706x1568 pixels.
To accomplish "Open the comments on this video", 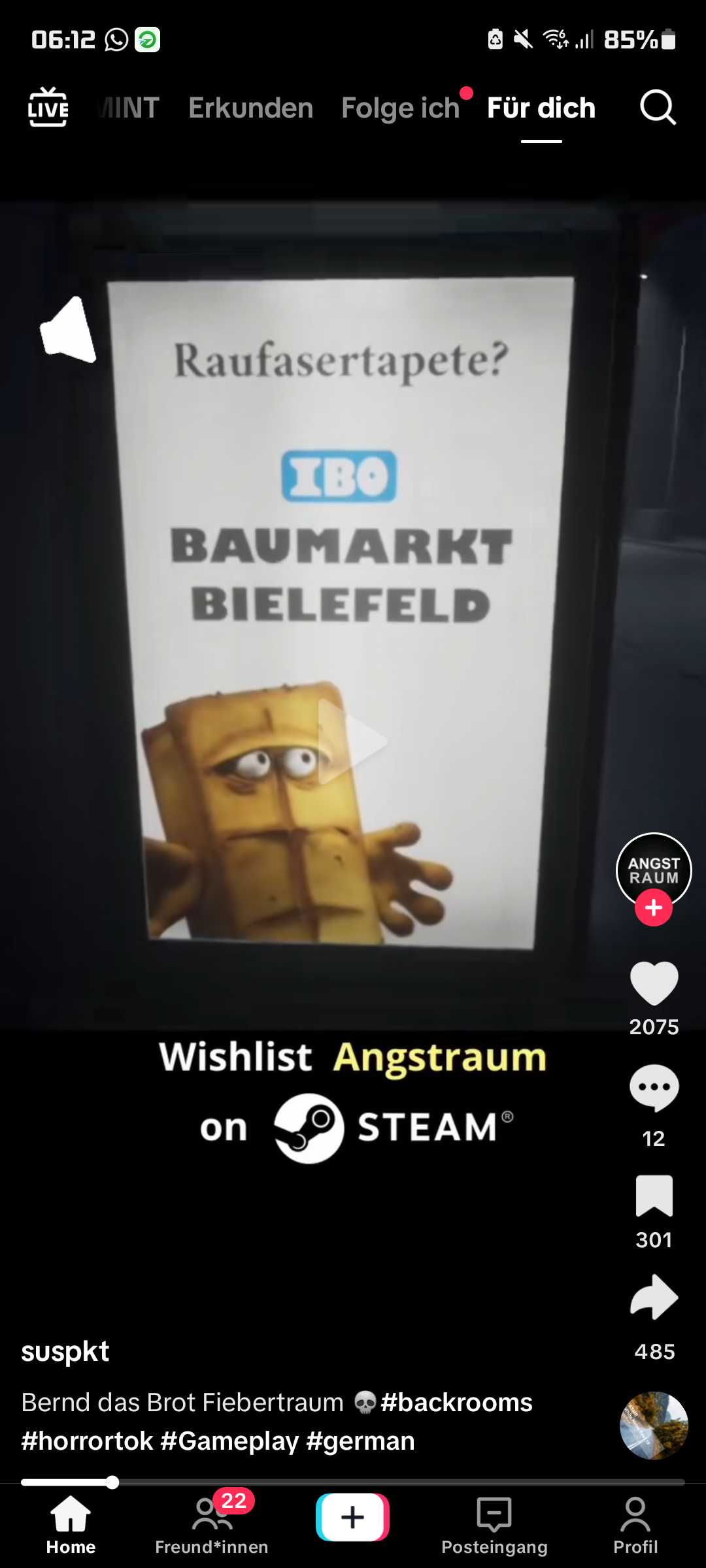I will coord(654,1088).
